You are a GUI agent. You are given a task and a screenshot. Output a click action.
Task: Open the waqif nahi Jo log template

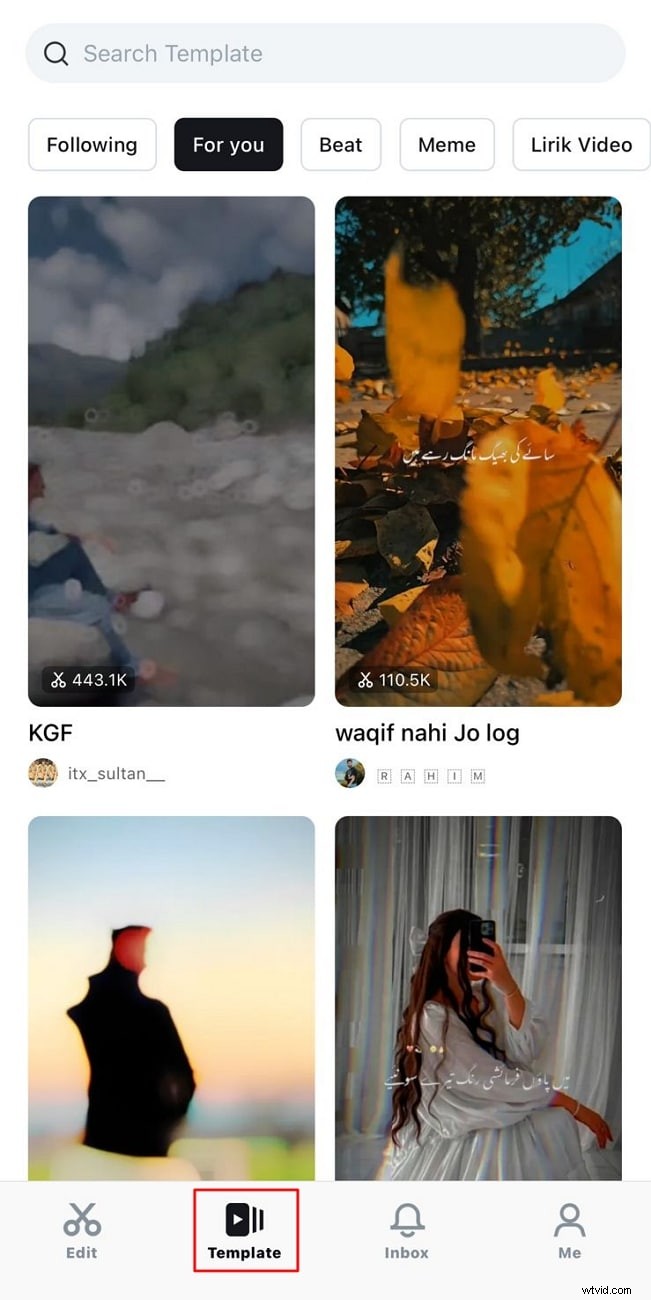[x=478, y=451]
